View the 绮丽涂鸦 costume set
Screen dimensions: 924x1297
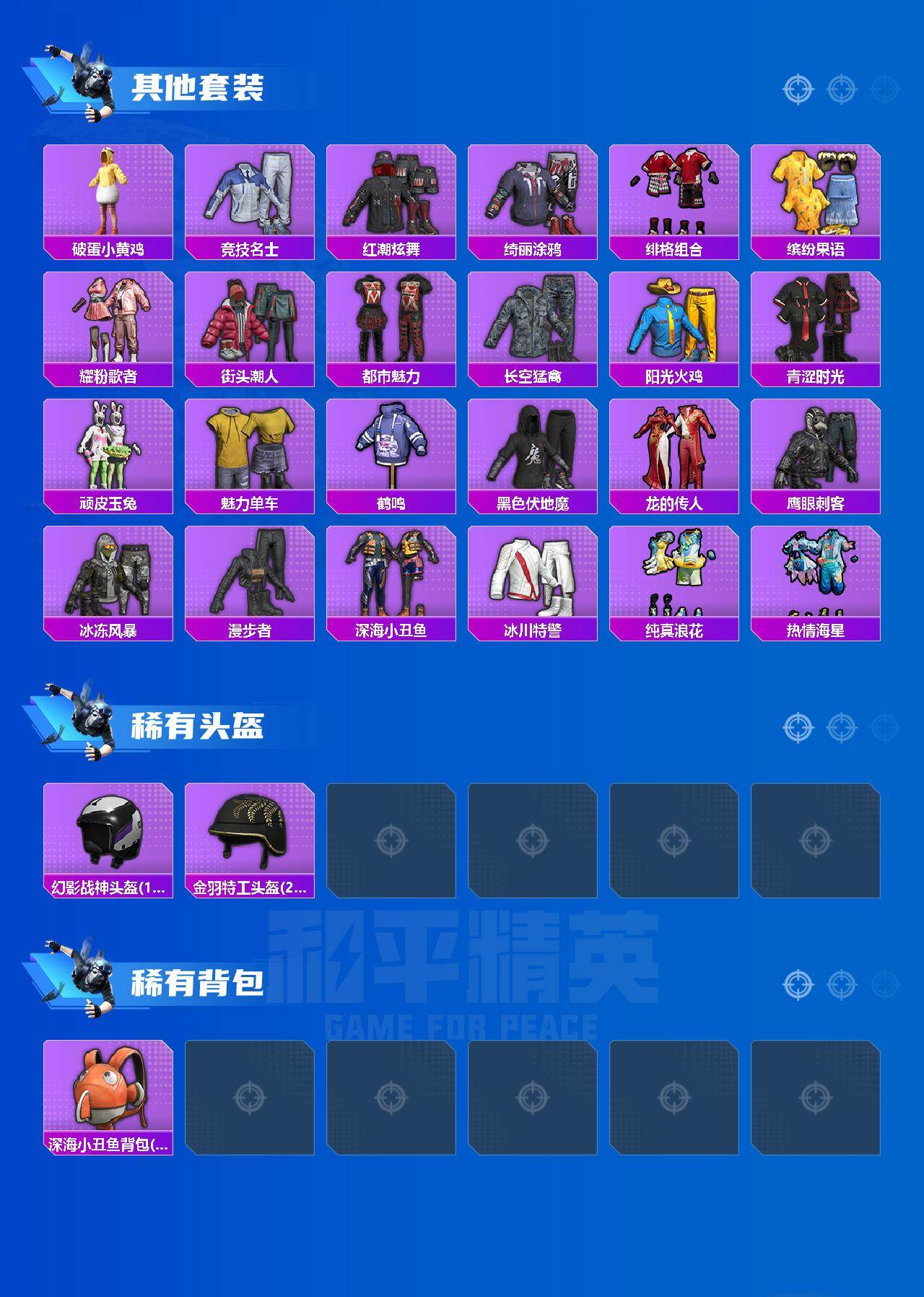(533, 195)
